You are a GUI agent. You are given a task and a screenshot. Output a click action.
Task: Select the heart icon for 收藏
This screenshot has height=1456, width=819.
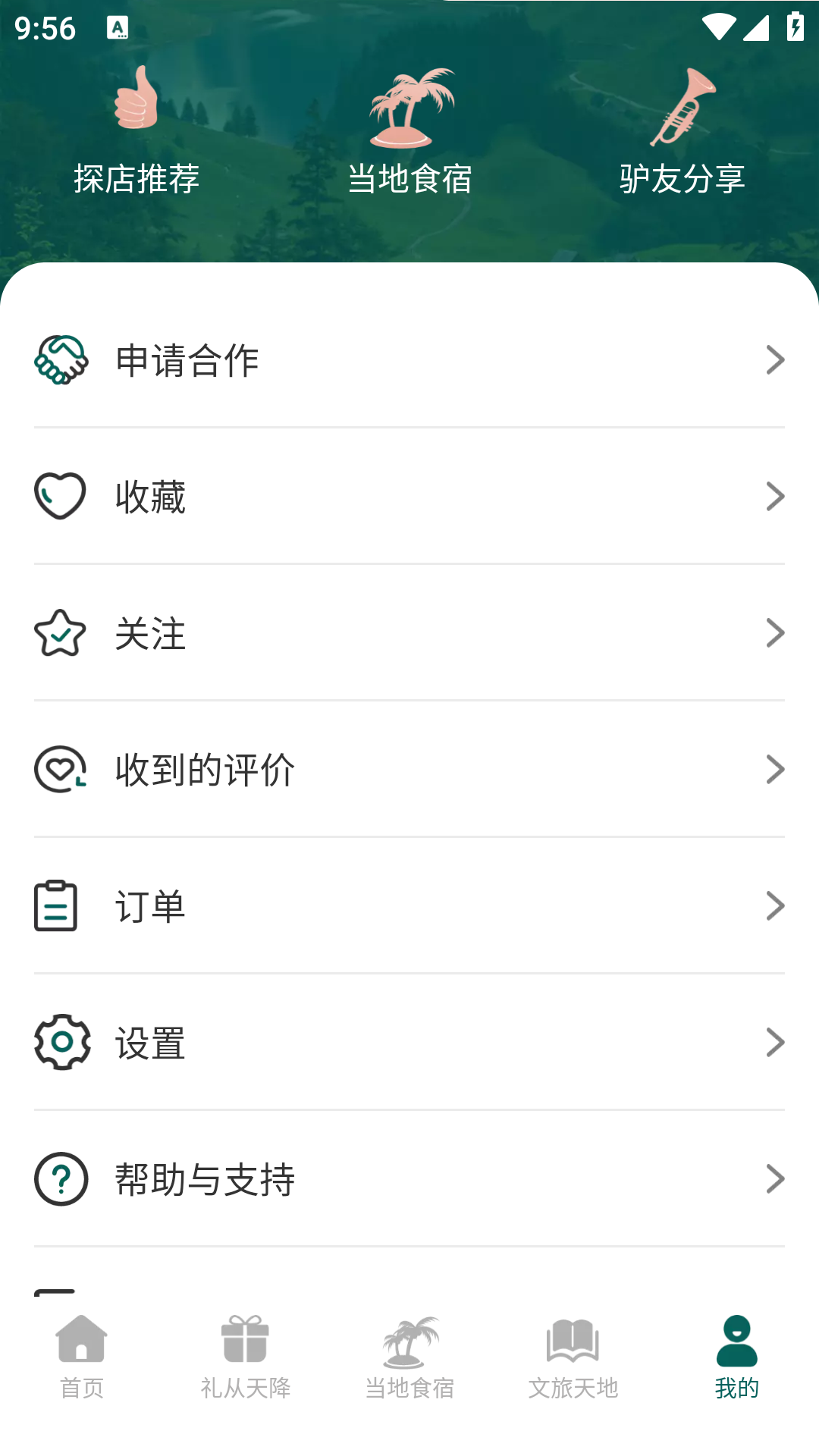[x=61, y=496]
